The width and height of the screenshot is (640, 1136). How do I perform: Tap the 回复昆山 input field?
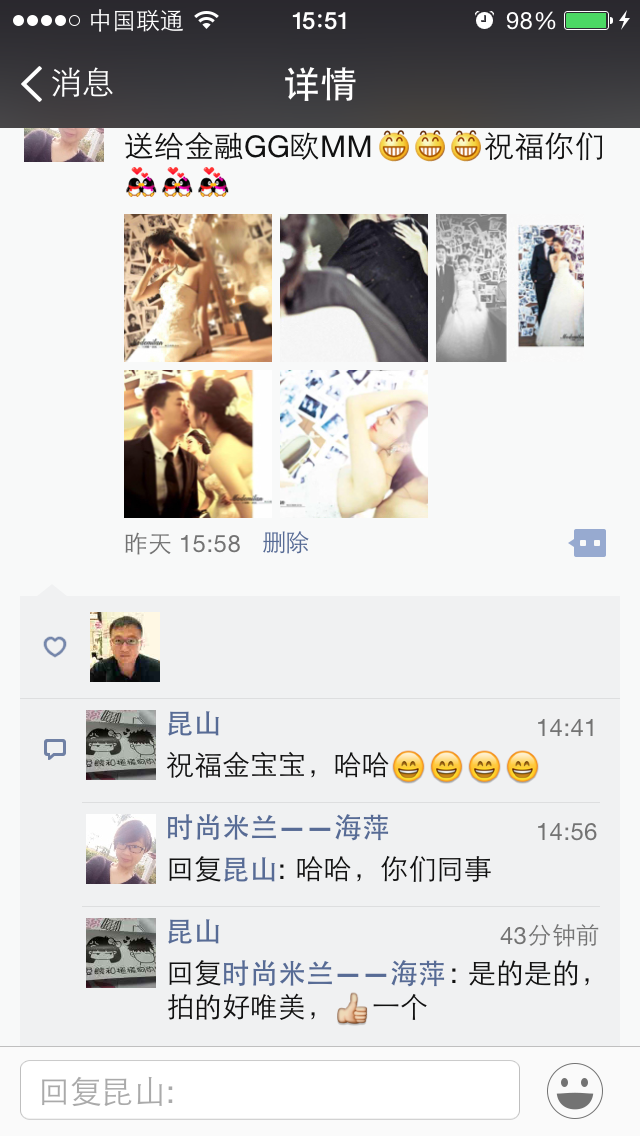(x=270, y=1090)
